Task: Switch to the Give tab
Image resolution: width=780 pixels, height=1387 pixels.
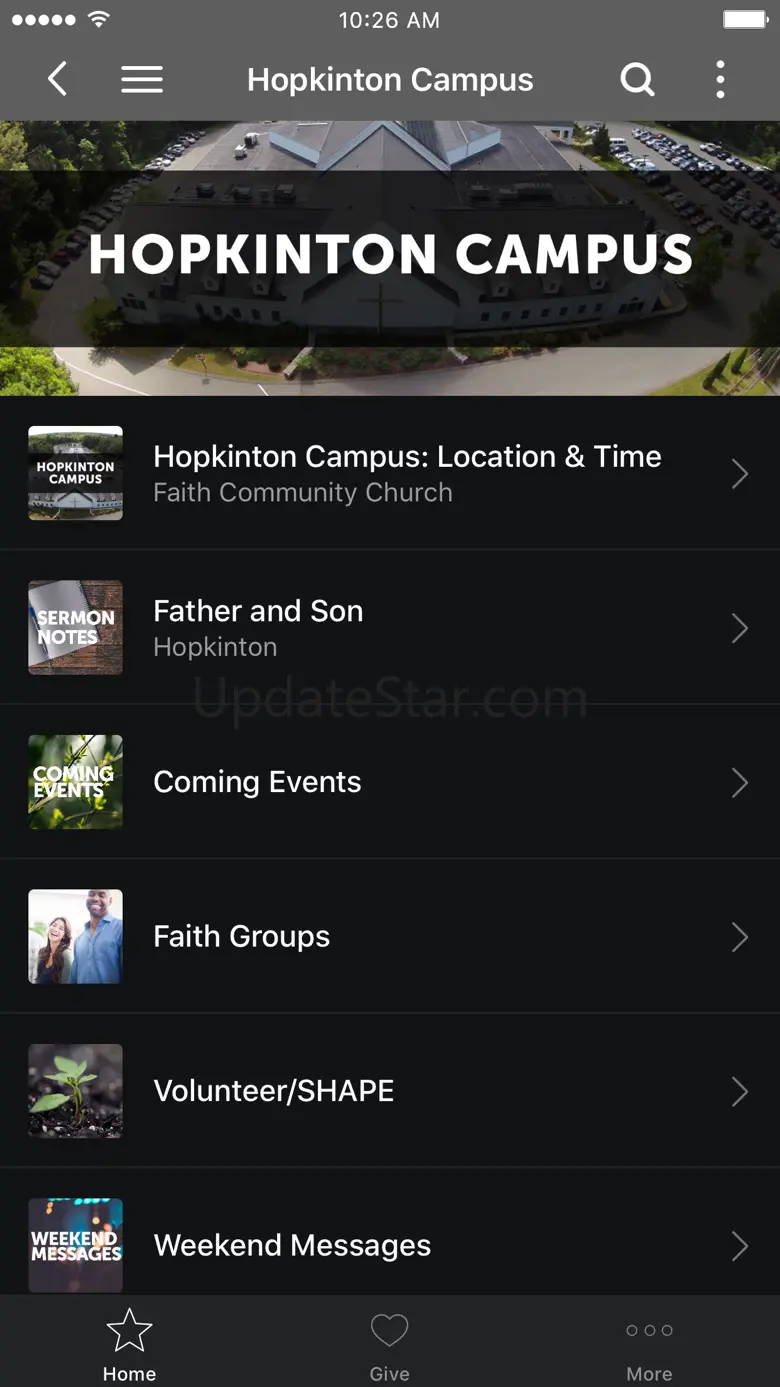Action: [389, 1343]
